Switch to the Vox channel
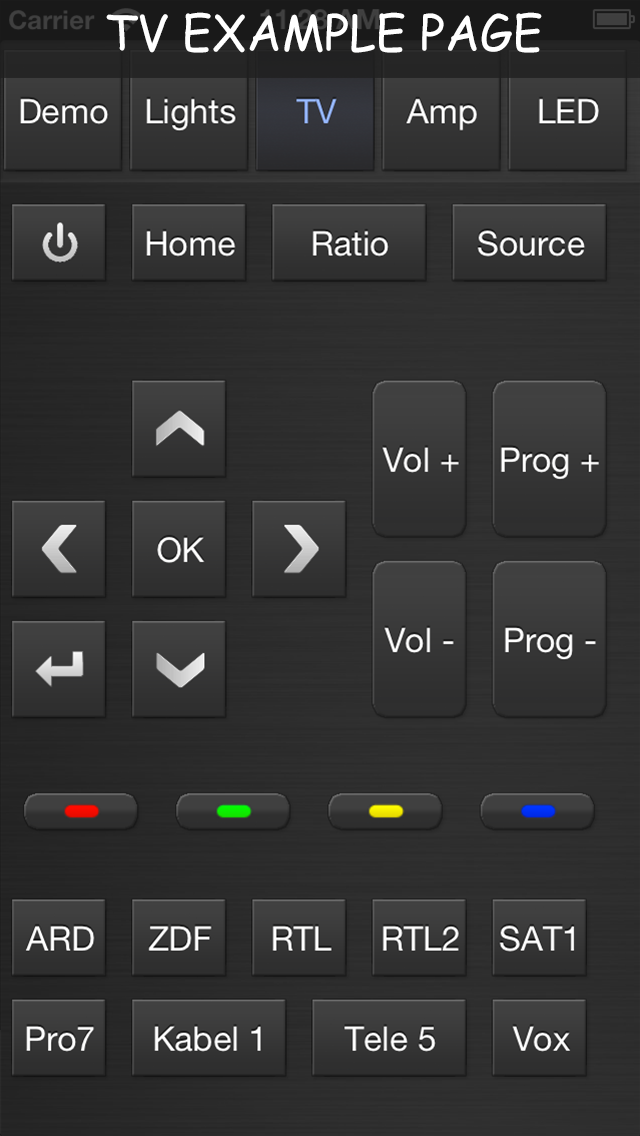This screenshot has width=640, height=1136. pos(539,1037)
